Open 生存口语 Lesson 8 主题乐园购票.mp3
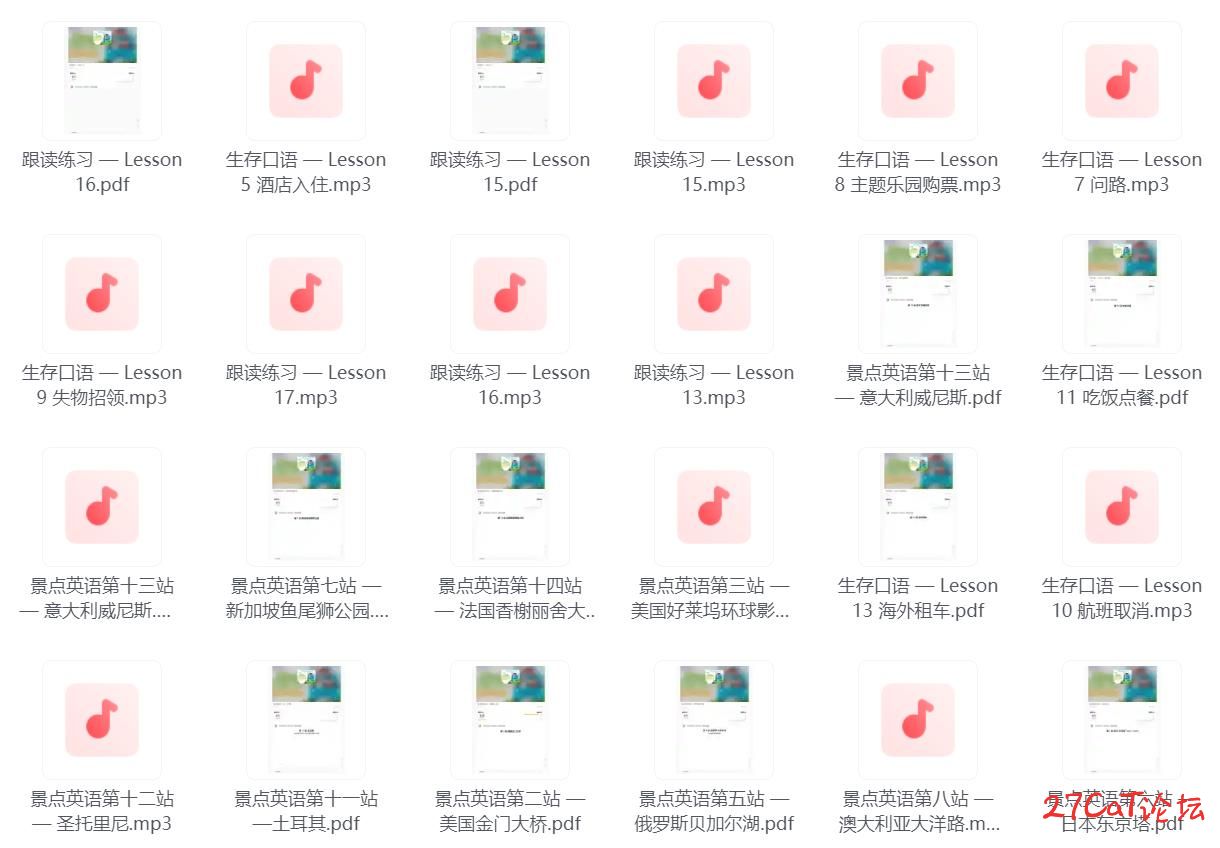Viewport: 1220px width, 848px height. click(x=918, y=81)
